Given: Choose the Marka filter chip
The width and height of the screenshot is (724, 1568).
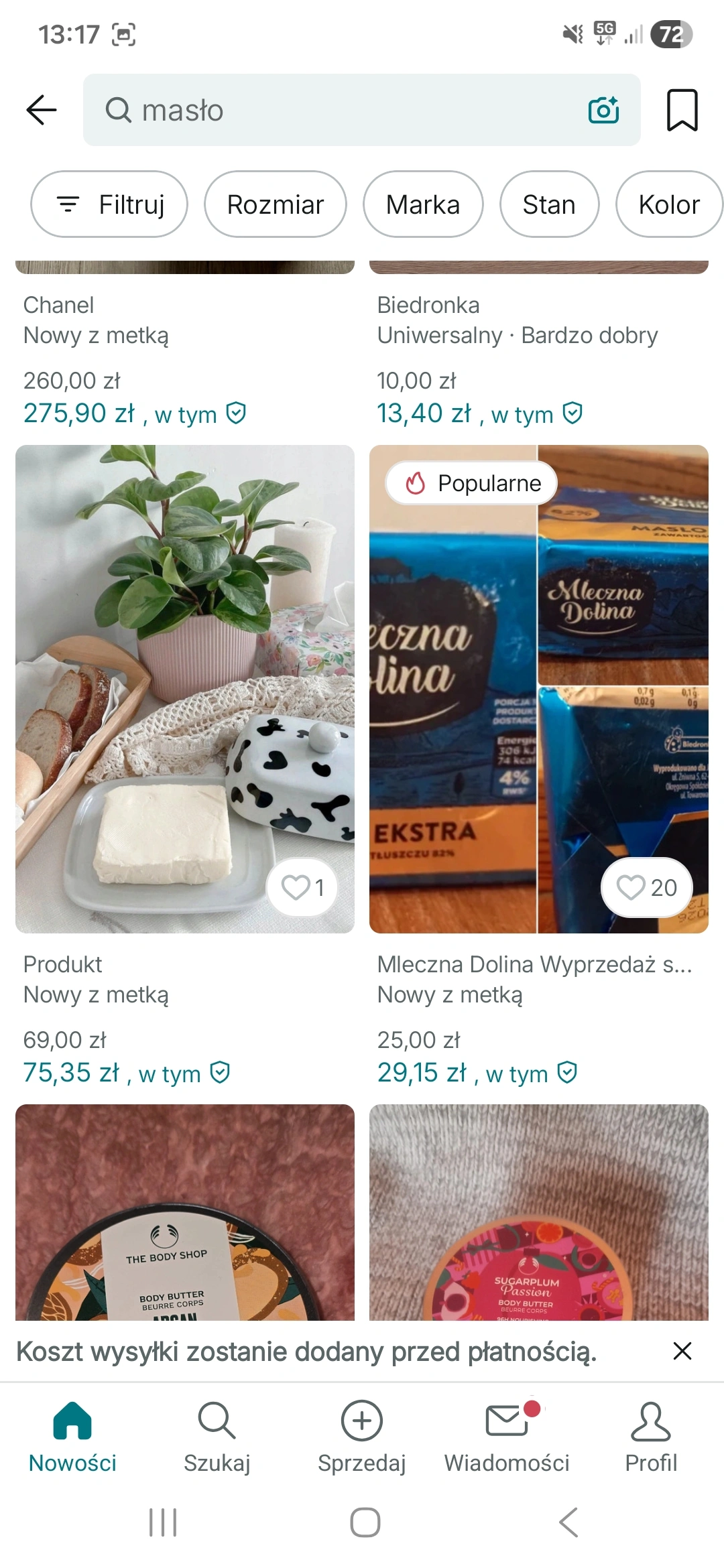Looking at the screenshot, I should pyautogui.click(x=423, y=204).
